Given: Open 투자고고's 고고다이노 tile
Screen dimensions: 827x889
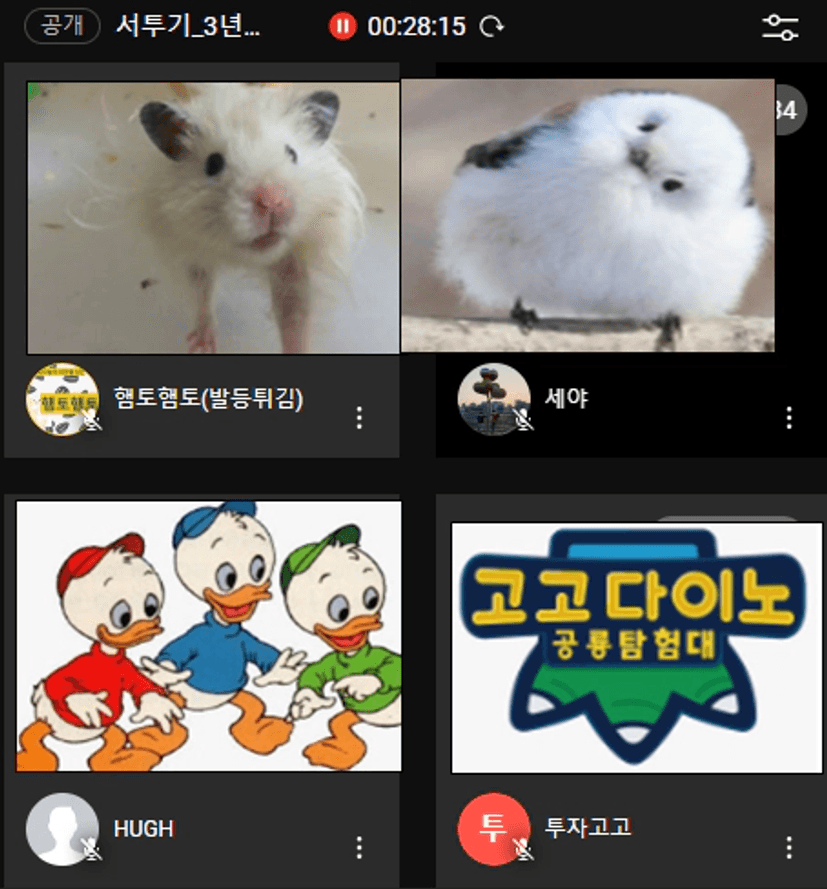Looking at the screenshot, I should pos(624,647).
